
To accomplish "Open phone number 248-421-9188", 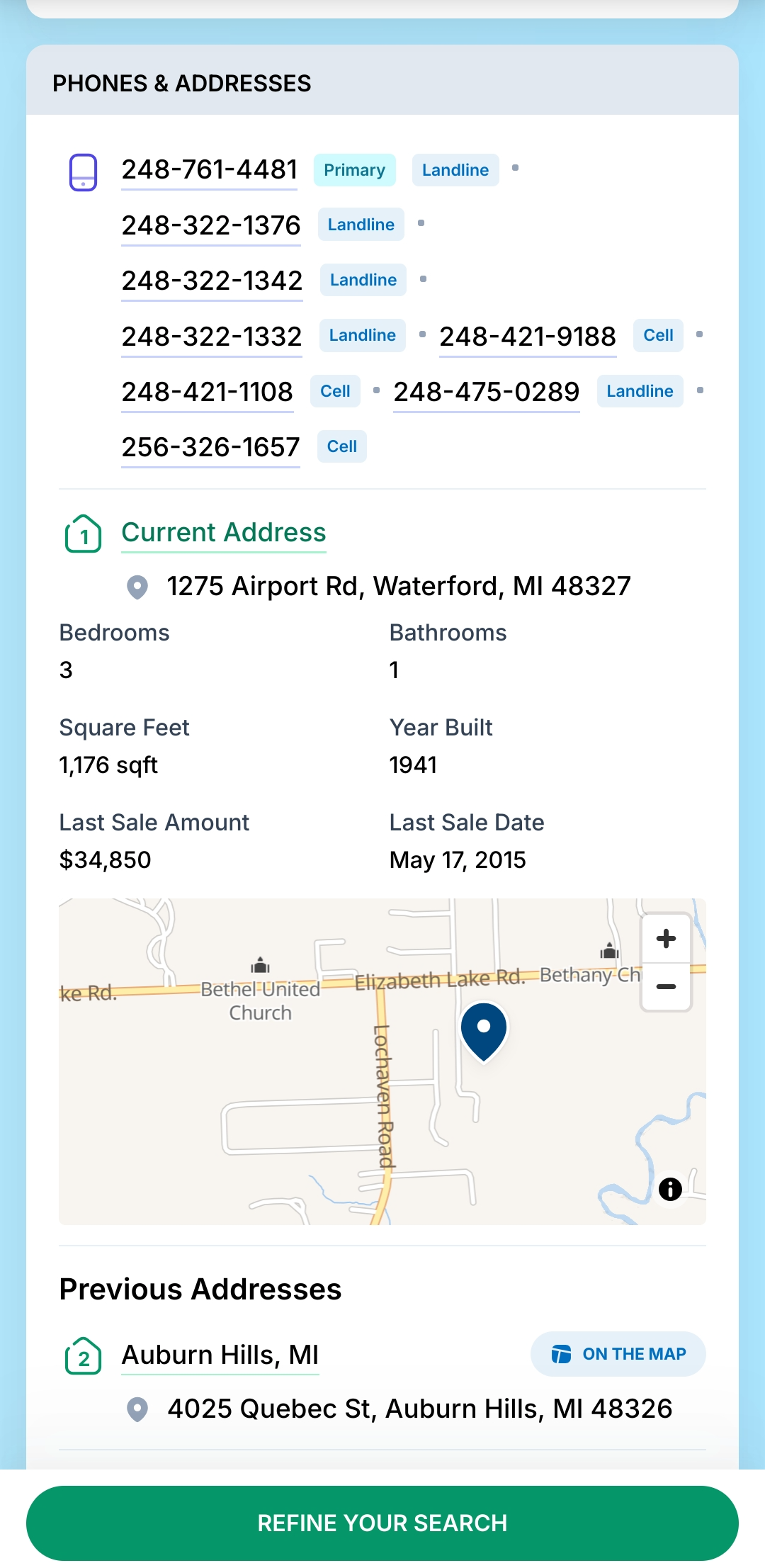I will 528,337.
